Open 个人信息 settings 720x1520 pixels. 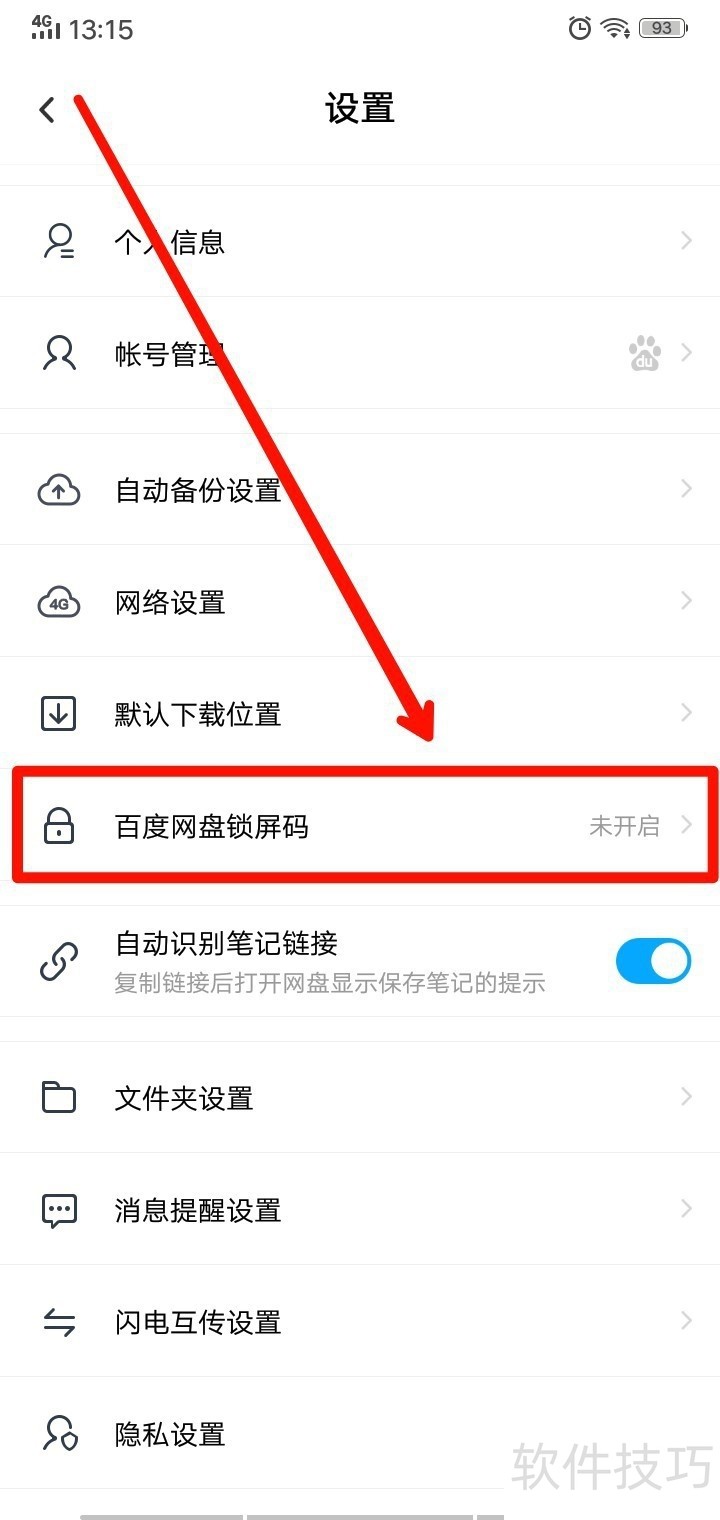coord(360,241)
